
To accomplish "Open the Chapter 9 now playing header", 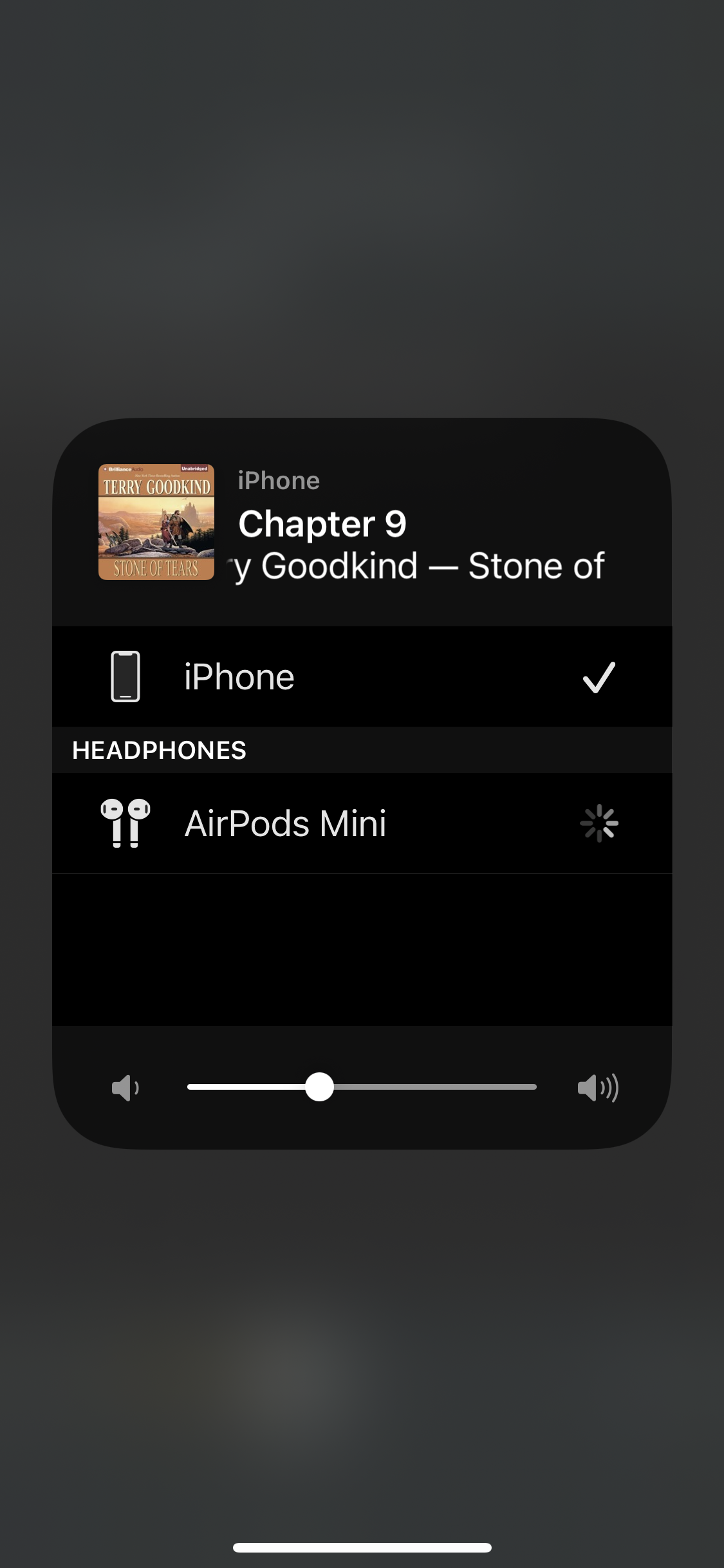I will coord(362,523).
